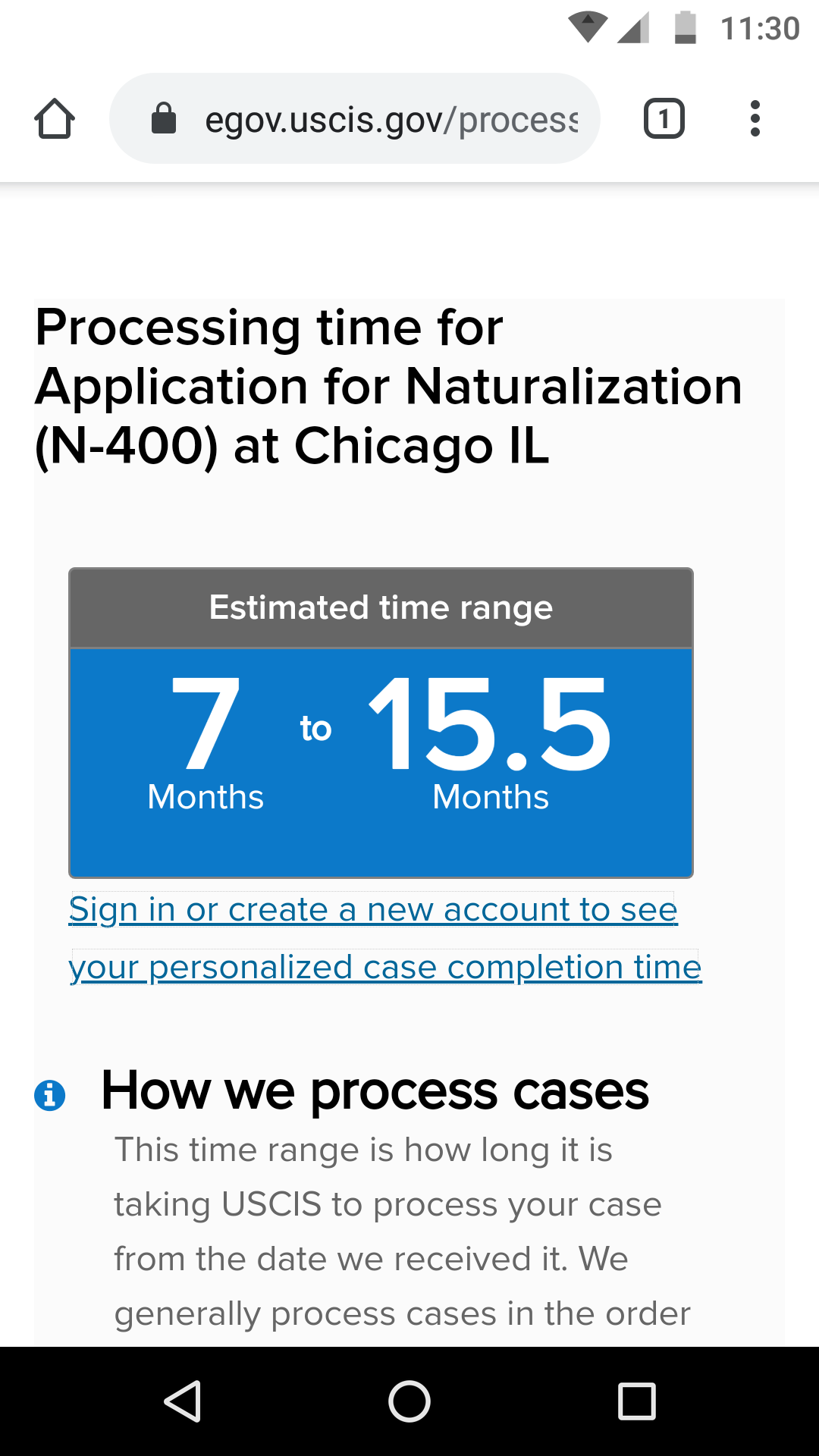Viewport: 819px width, 1456px height.
Task: Open recent apps from the navigation bar
Action: (x=636, y=1401)
